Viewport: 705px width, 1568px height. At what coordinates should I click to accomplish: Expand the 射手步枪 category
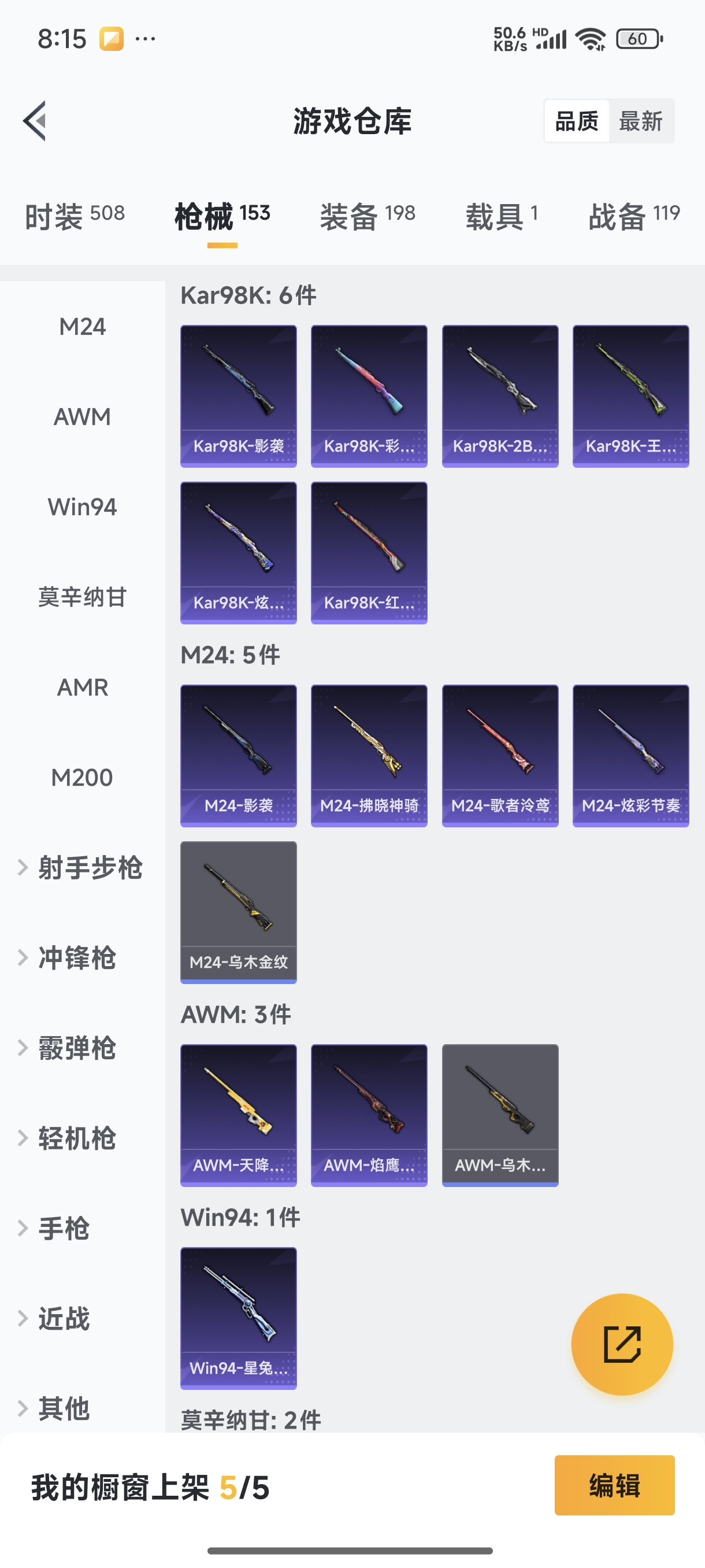[x=82, y=867]
